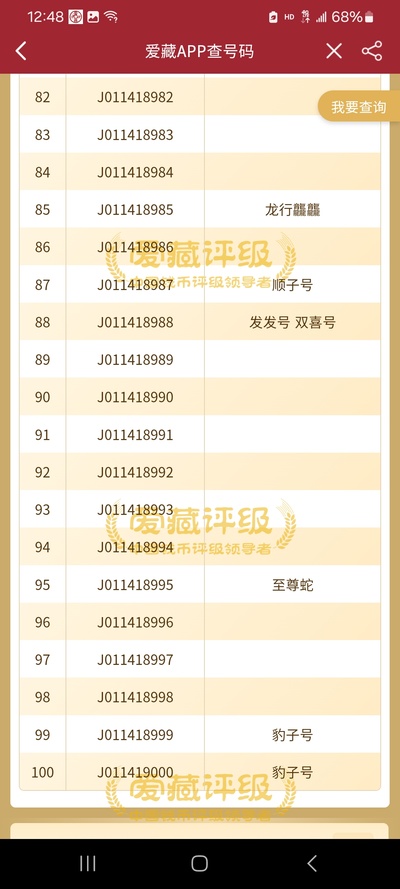This screenshot has height=889, width=400.
Task: Tap the 我要查询 button
Action: (359, 107)
